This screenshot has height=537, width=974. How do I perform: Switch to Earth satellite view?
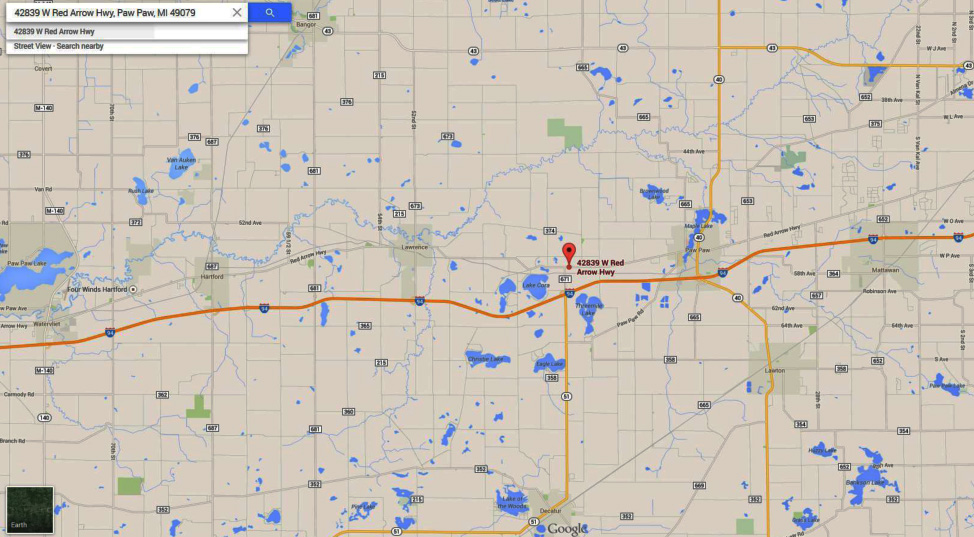coord(29,510)
